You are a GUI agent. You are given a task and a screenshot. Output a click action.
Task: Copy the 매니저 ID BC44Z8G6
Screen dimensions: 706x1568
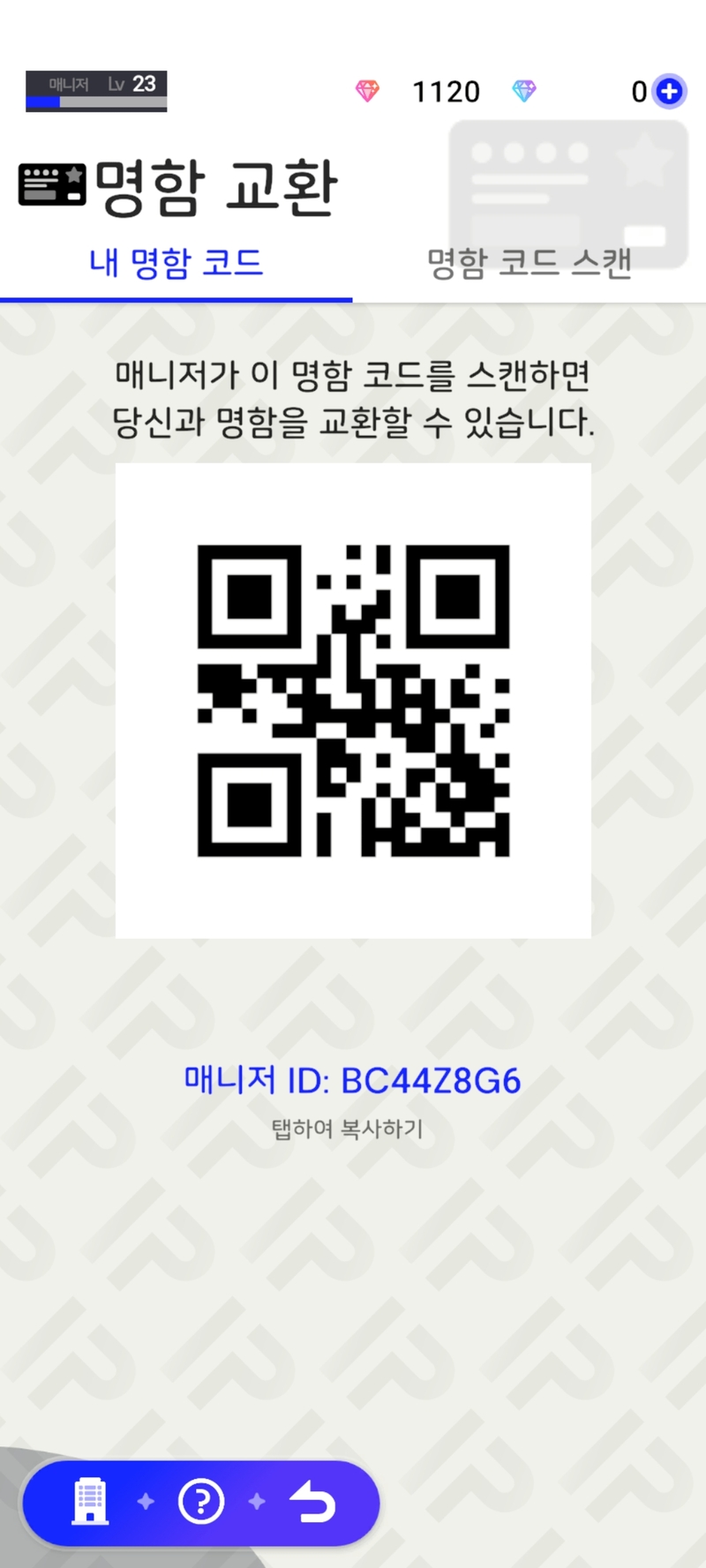(352, 1081)
